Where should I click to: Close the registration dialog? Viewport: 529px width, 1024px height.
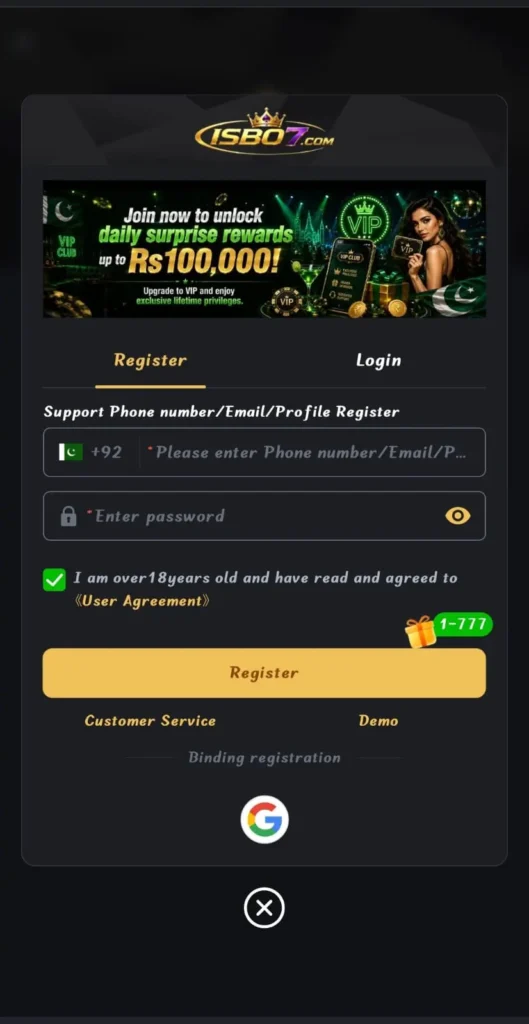click(264, 908)
